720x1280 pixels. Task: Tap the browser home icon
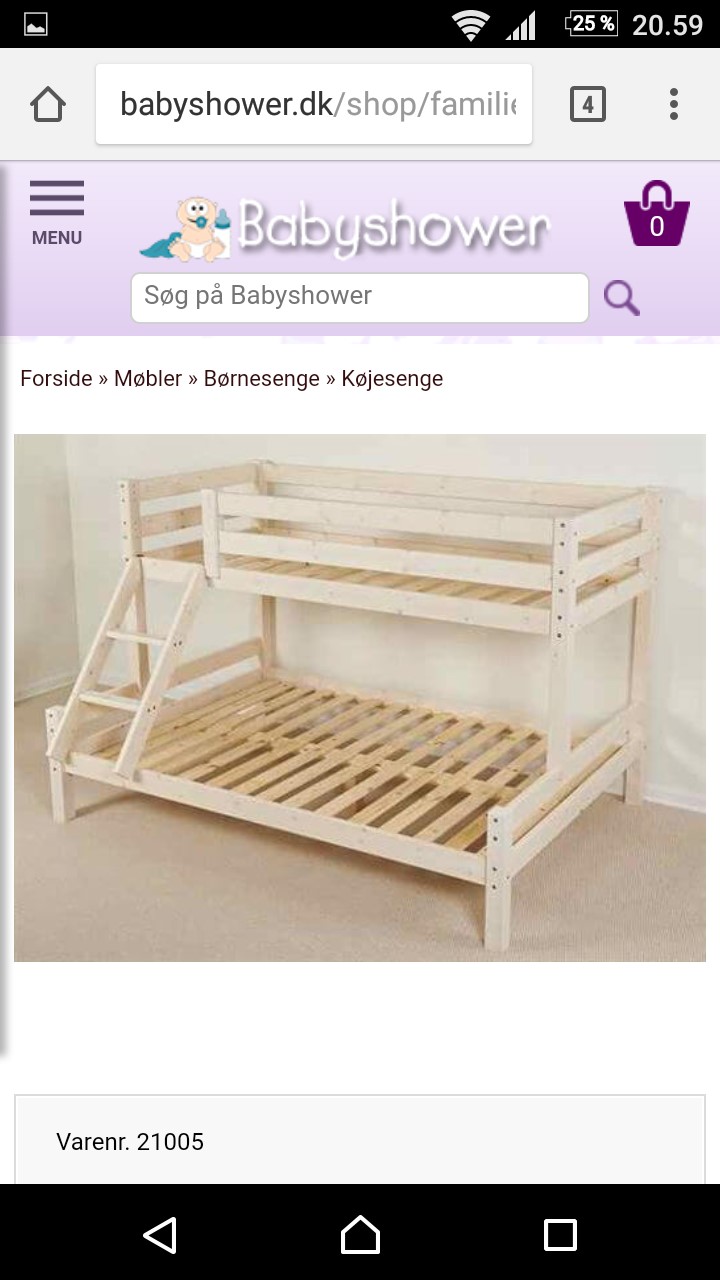click(x=48, y=104)
